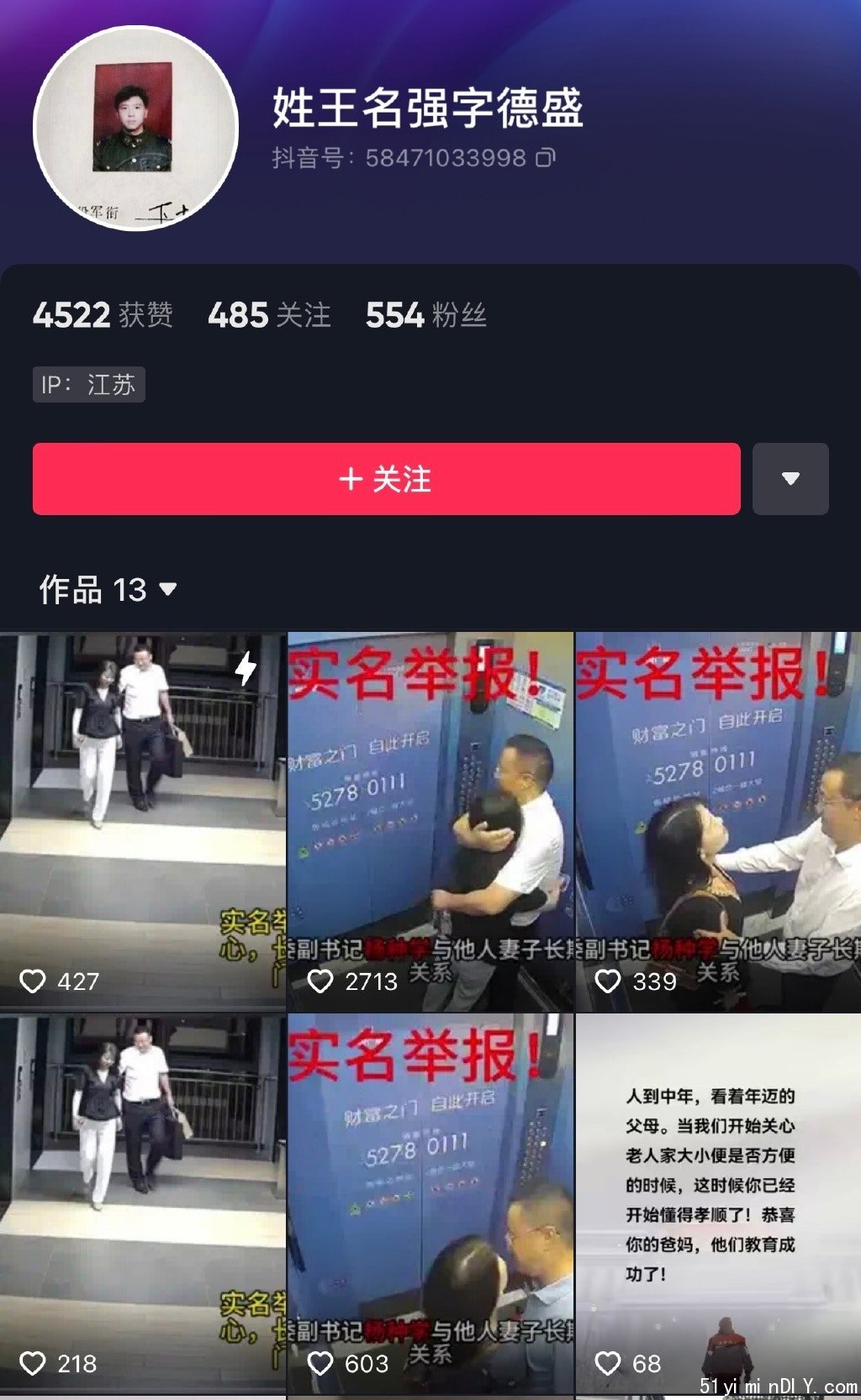Play the video with 2713 likes
861x1400 pixels.
click(430, 819)
